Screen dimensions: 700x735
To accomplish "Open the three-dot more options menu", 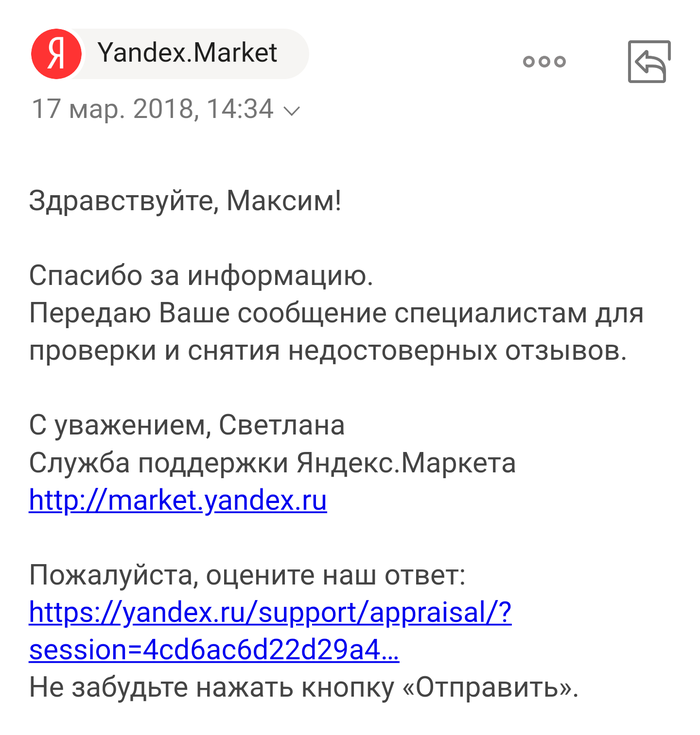I will coord(545,62).
